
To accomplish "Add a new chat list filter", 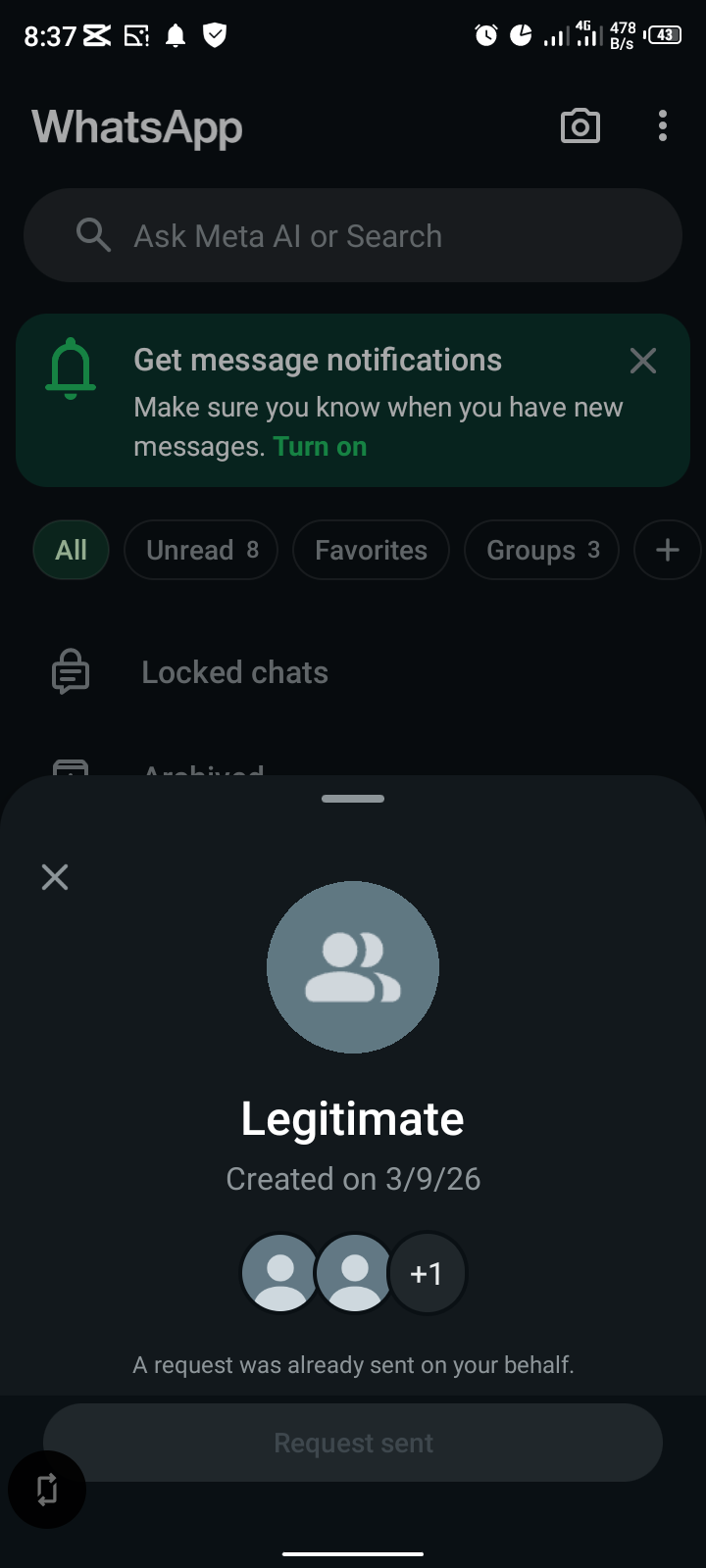I will pyautogui.click(x=667, y=550).
